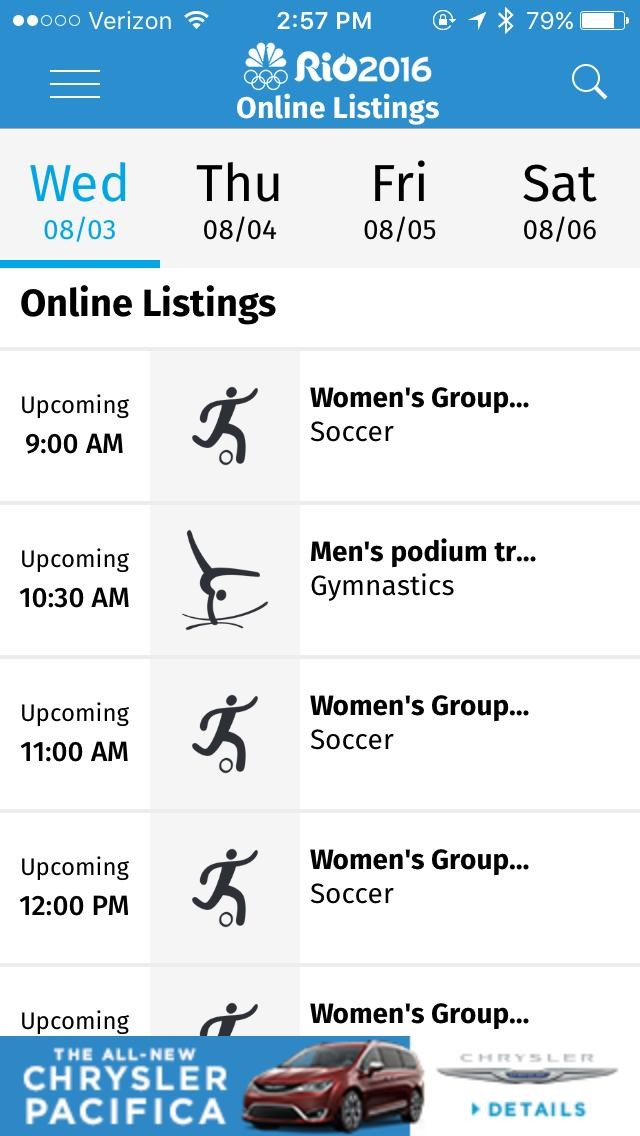
Task: Open the 9:00 AM Women's Group soccer listing
Action: click(x=320, y=426)
